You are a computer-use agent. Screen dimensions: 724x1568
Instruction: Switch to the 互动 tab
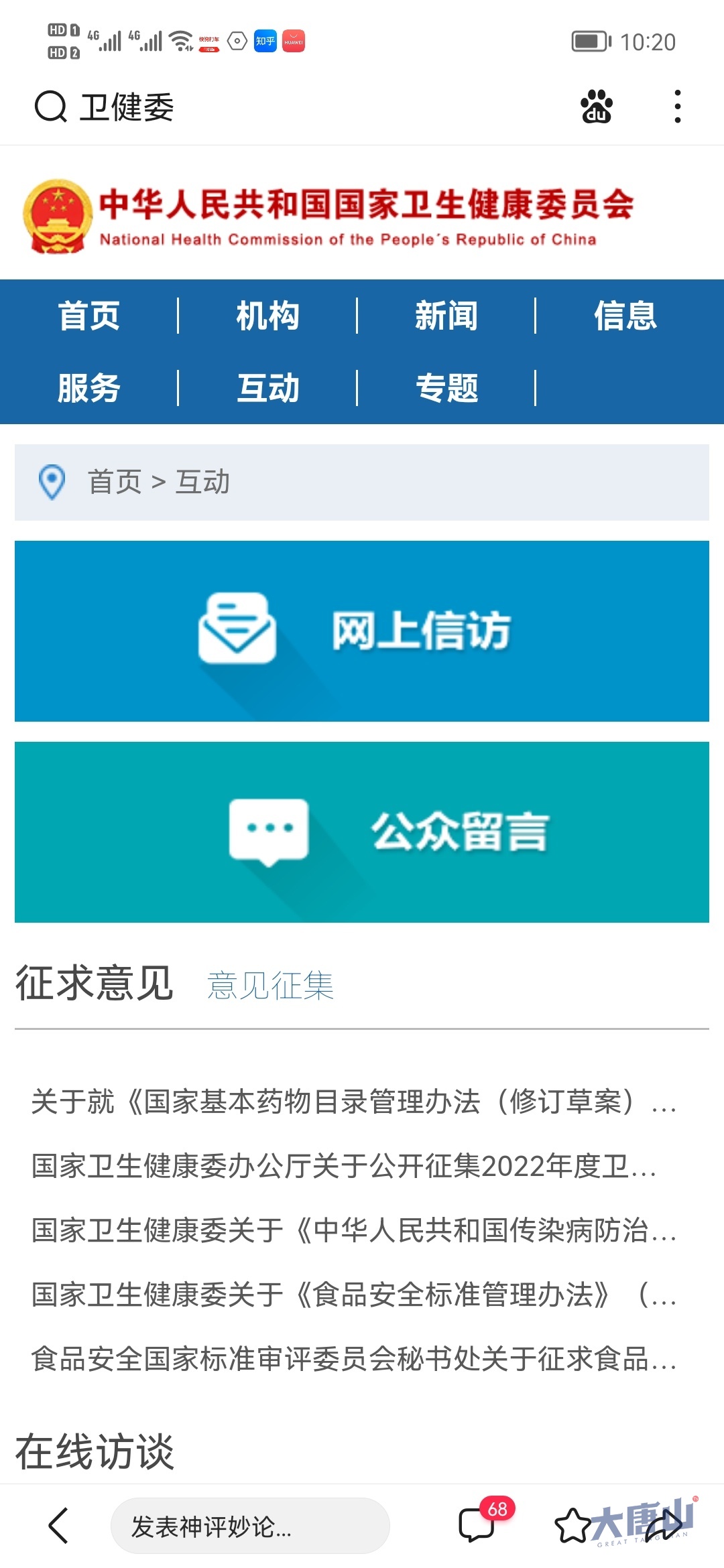(267, 388)
